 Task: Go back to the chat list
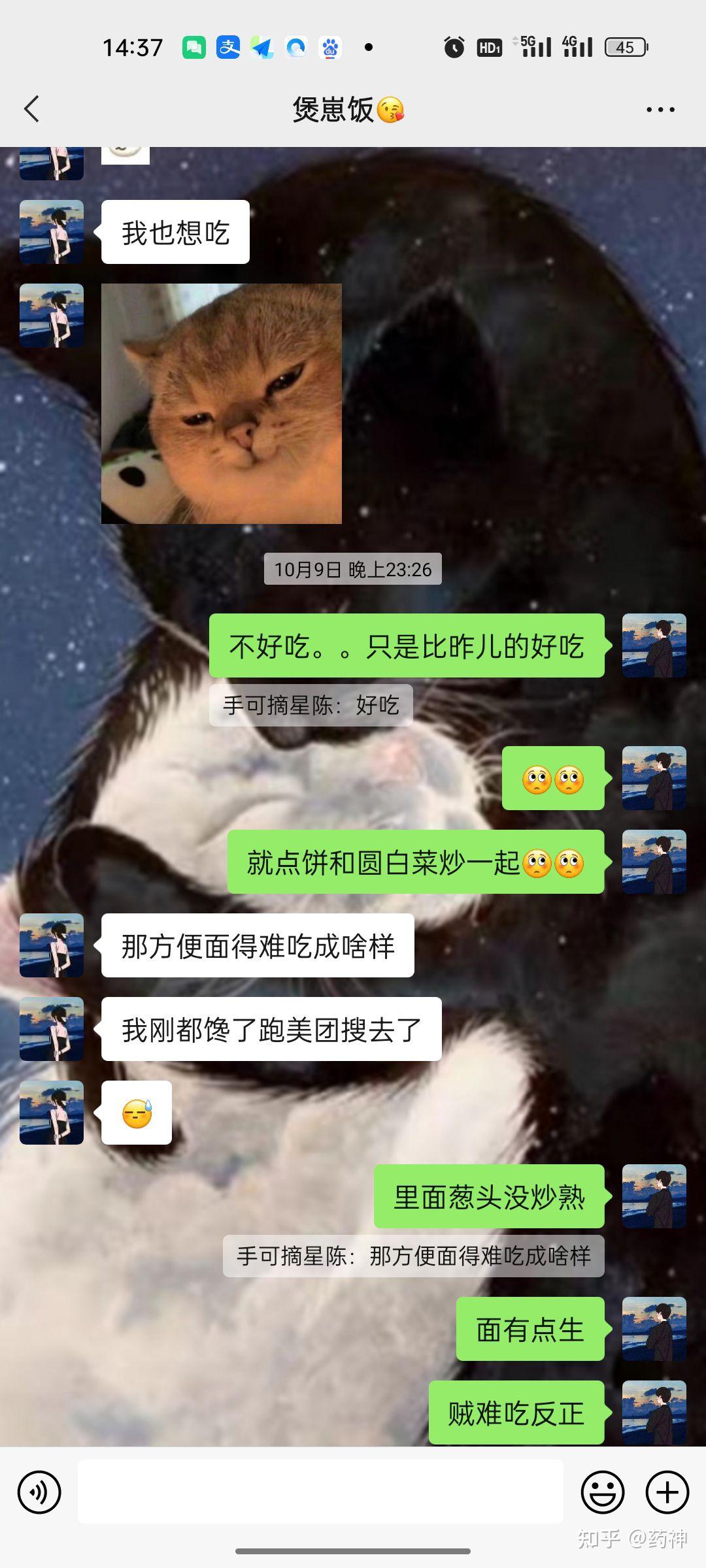coord(31,109)
